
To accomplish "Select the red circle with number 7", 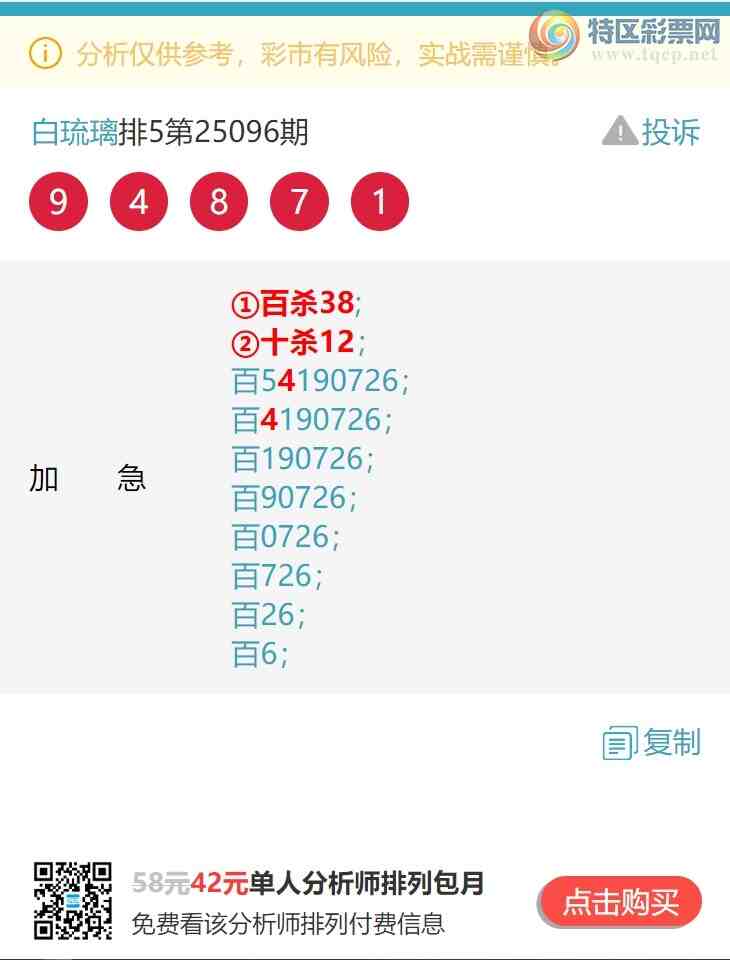I will (298, 200).
